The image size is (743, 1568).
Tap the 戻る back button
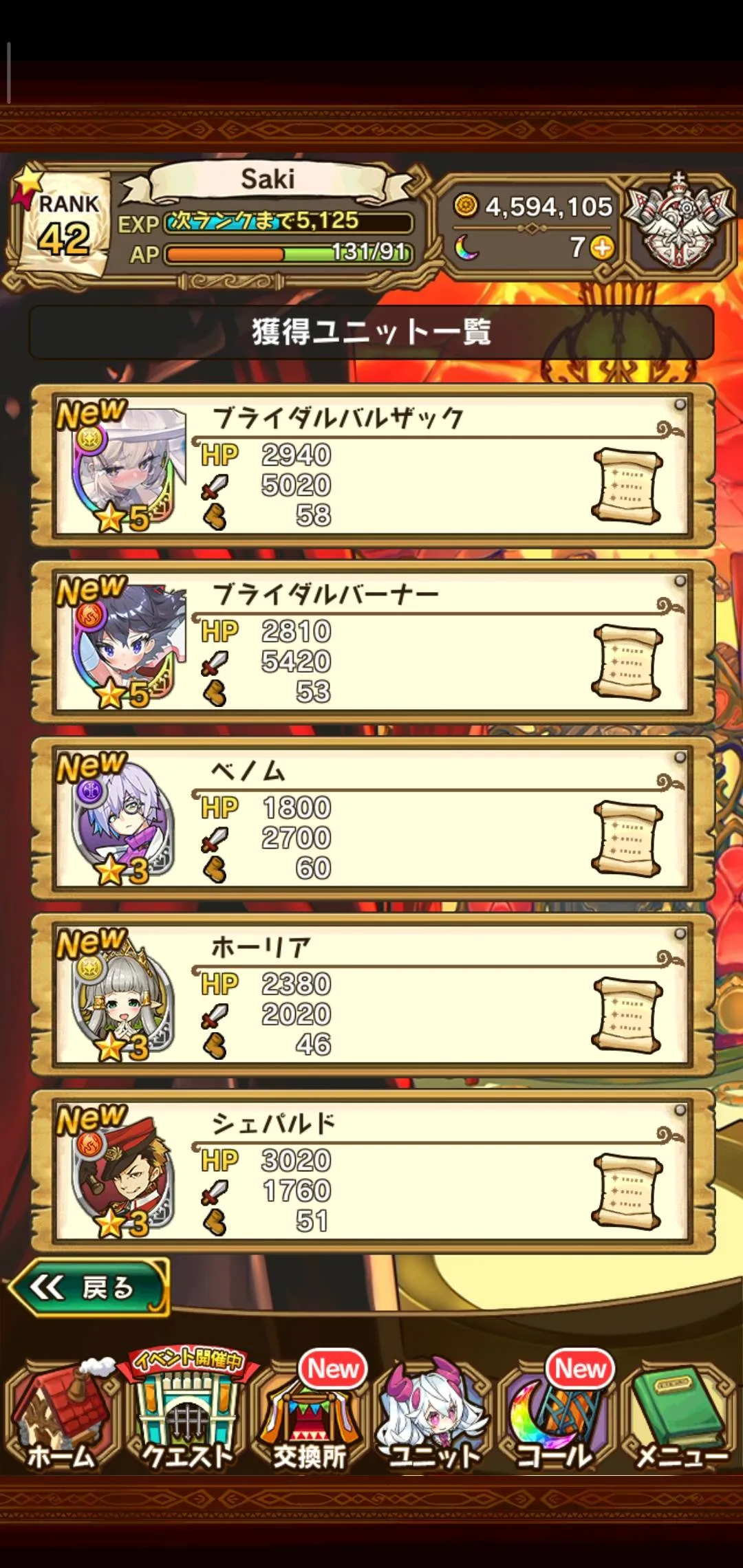(89, 1287)
